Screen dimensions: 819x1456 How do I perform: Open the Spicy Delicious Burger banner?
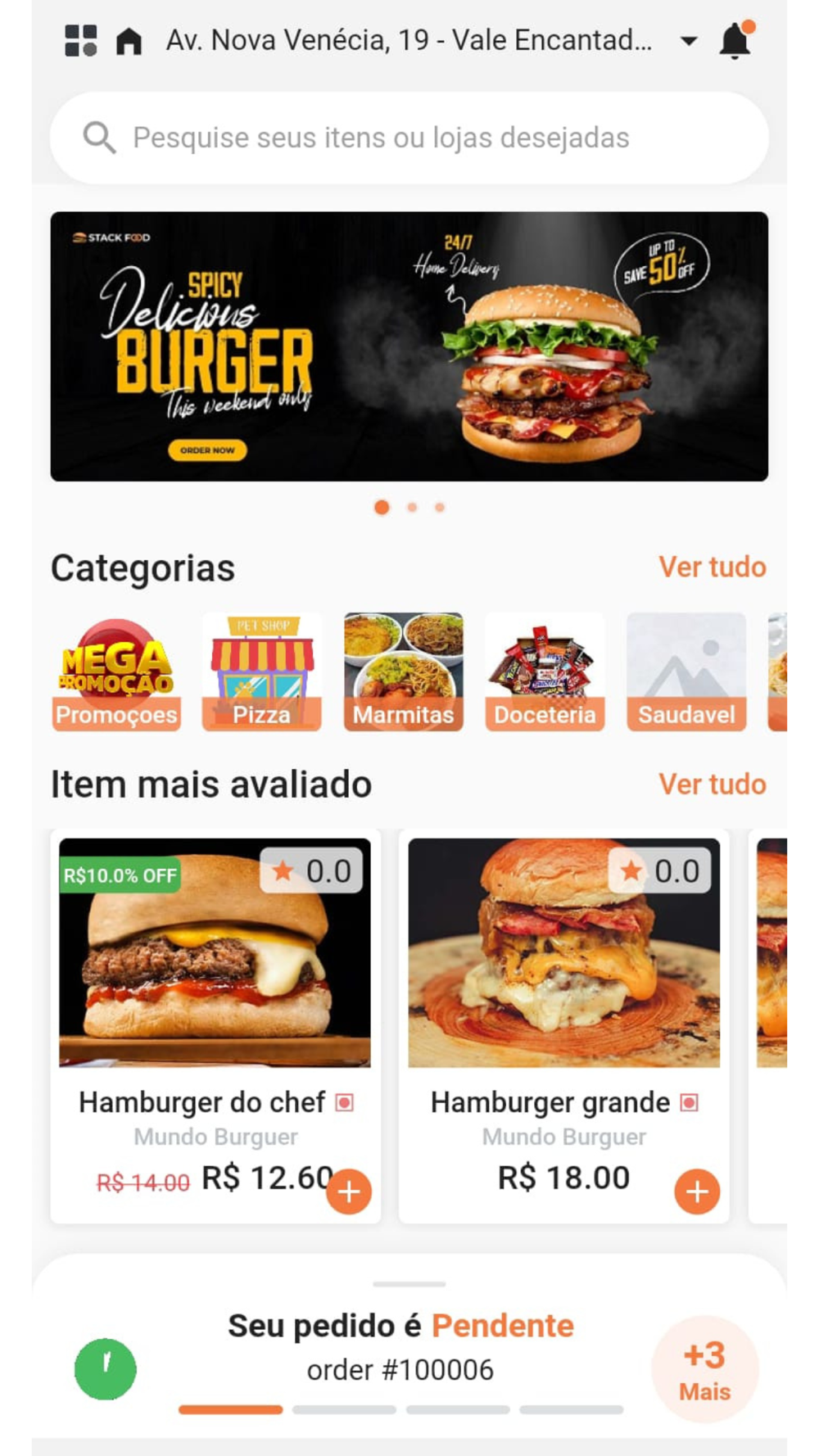[409, 346]
